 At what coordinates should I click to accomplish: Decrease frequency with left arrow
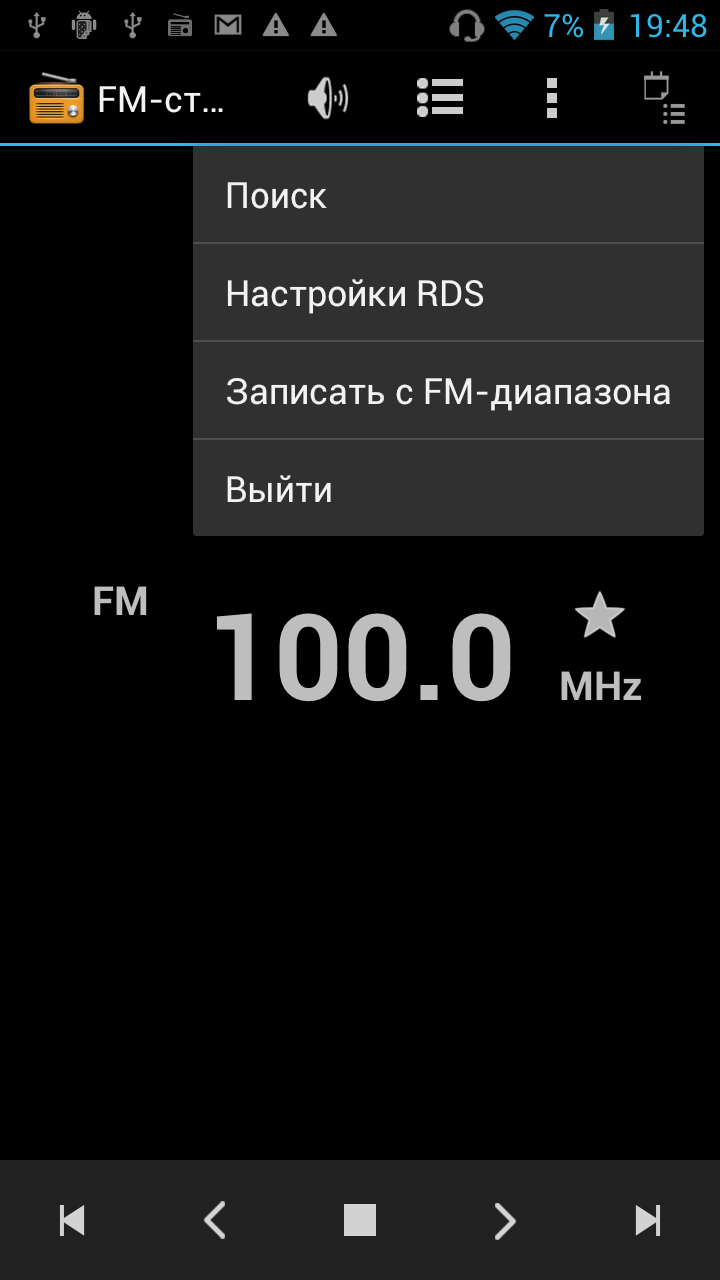[x=215, y=1220]
